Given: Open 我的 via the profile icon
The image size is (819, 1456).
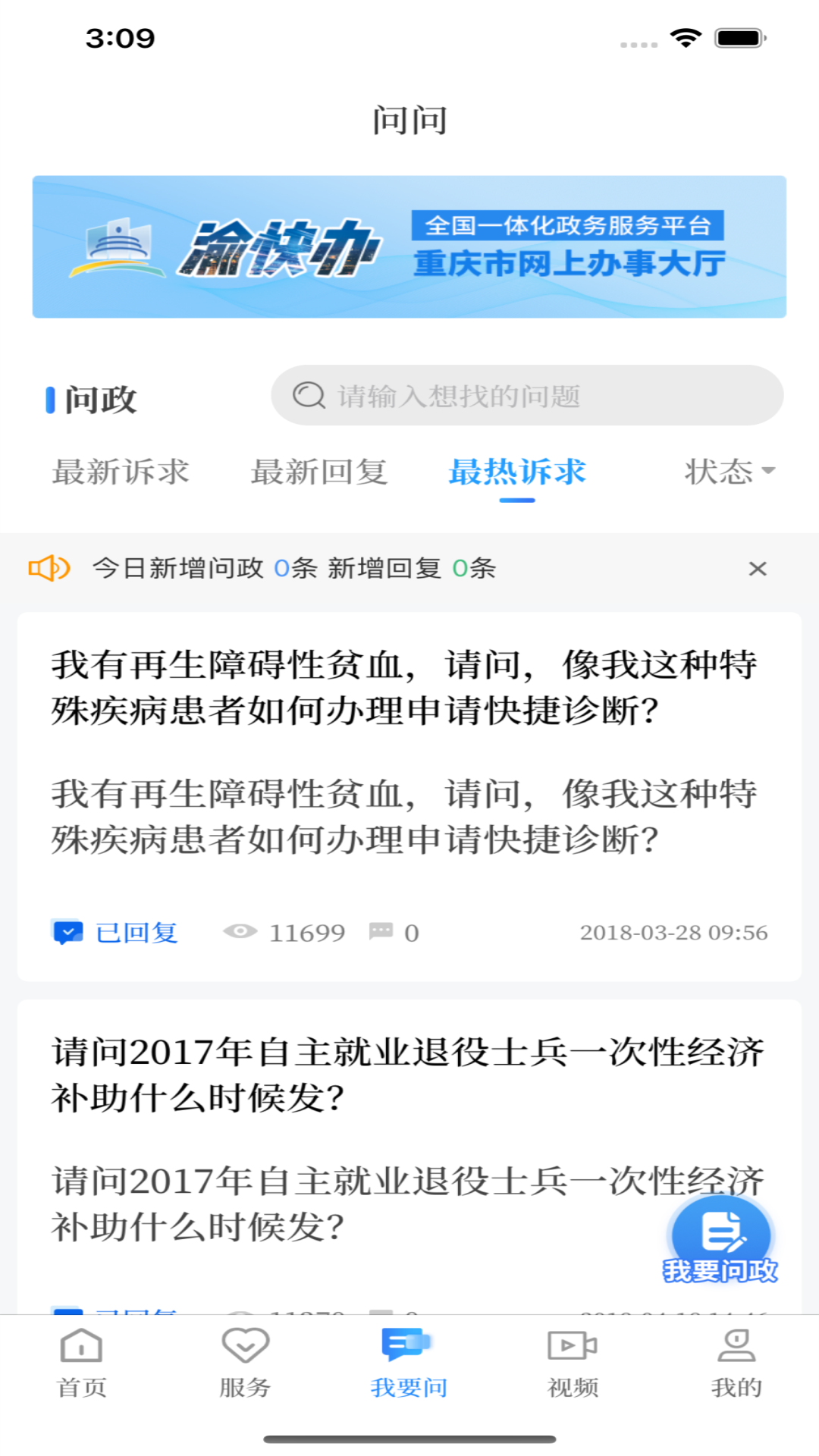Looking at the screenshot, I should click(x=736, y=1346).
